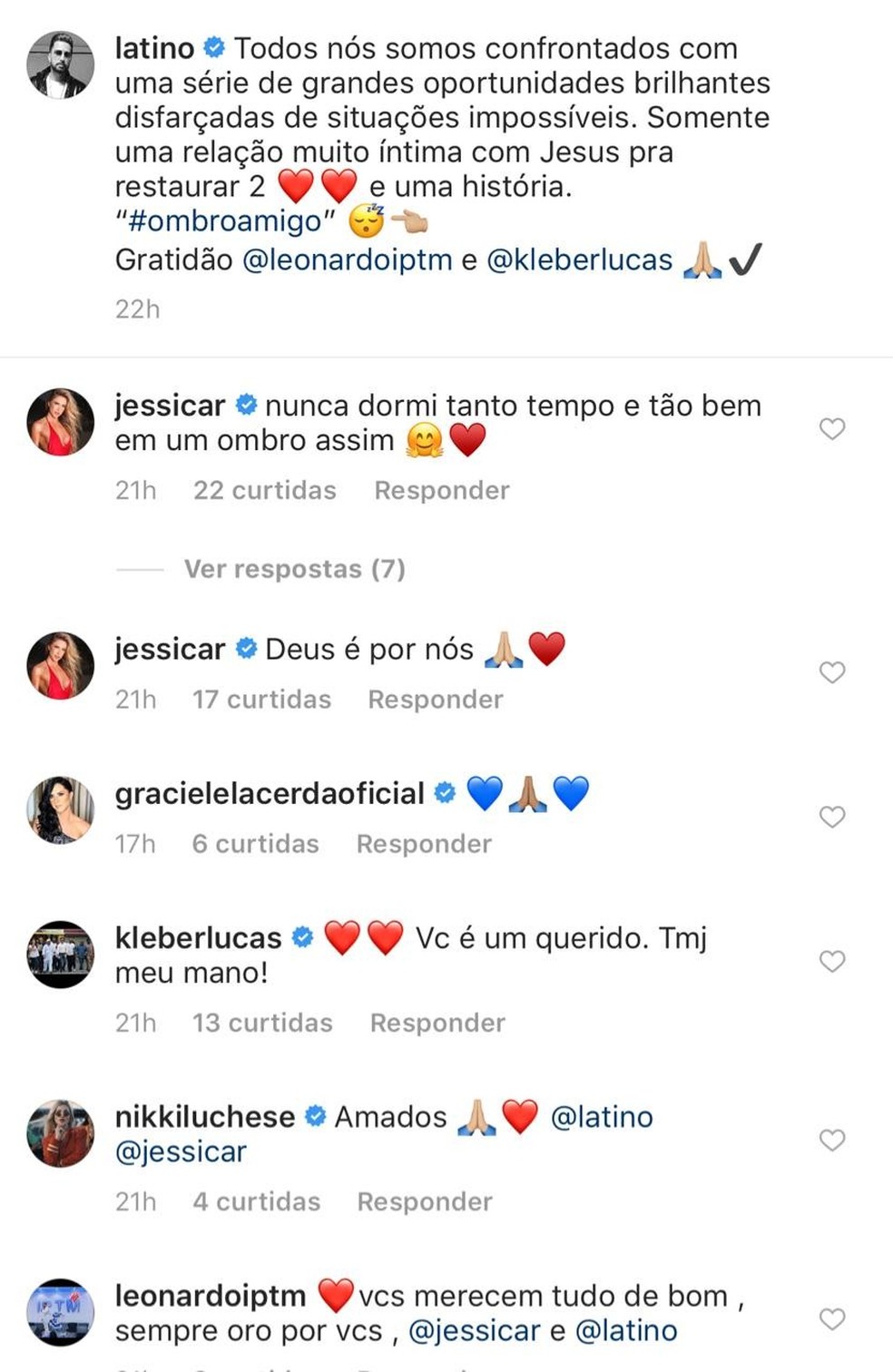Click the 22h timestamp on latino's post

[x=135, y=309]
